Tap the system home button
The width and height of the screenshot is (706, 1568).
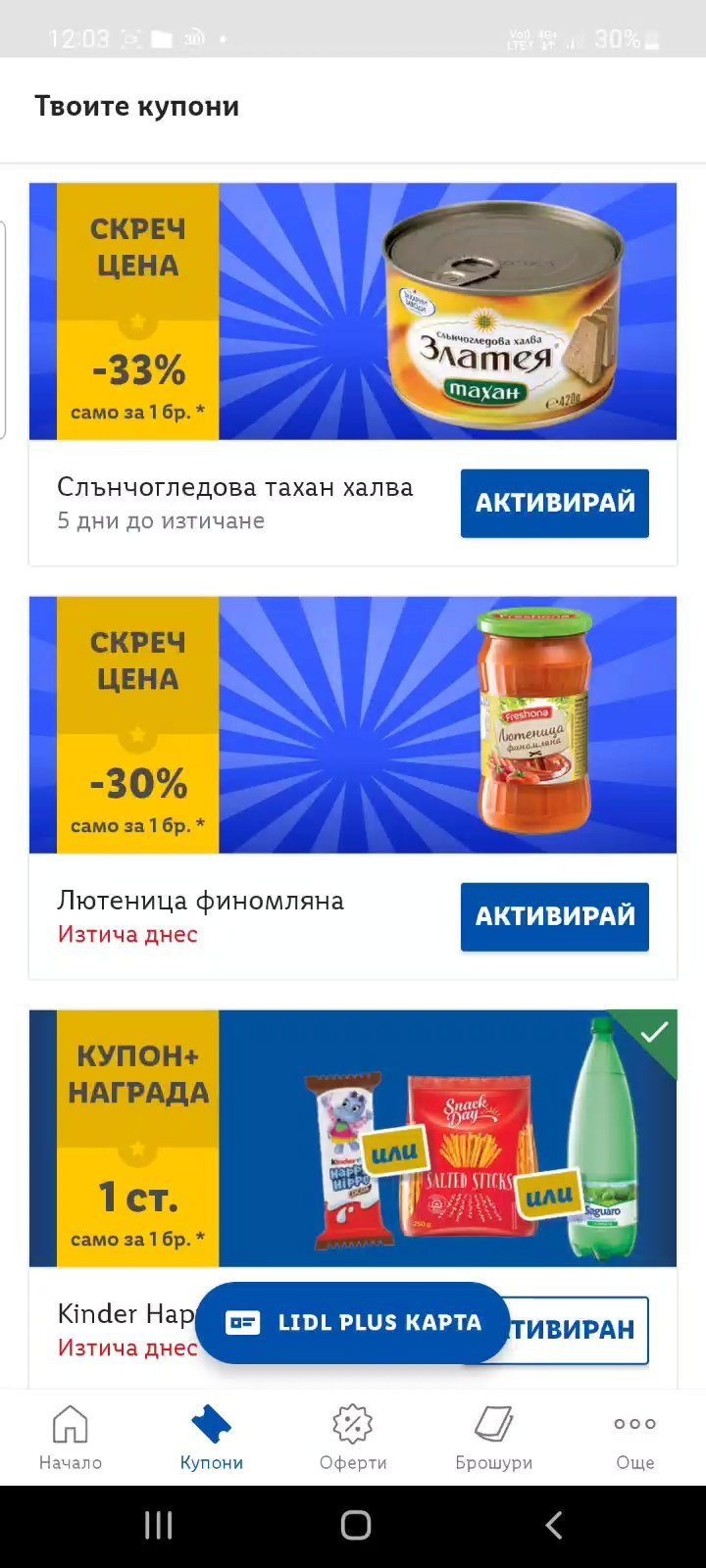pyautogui.click(x=355, y=1525)
